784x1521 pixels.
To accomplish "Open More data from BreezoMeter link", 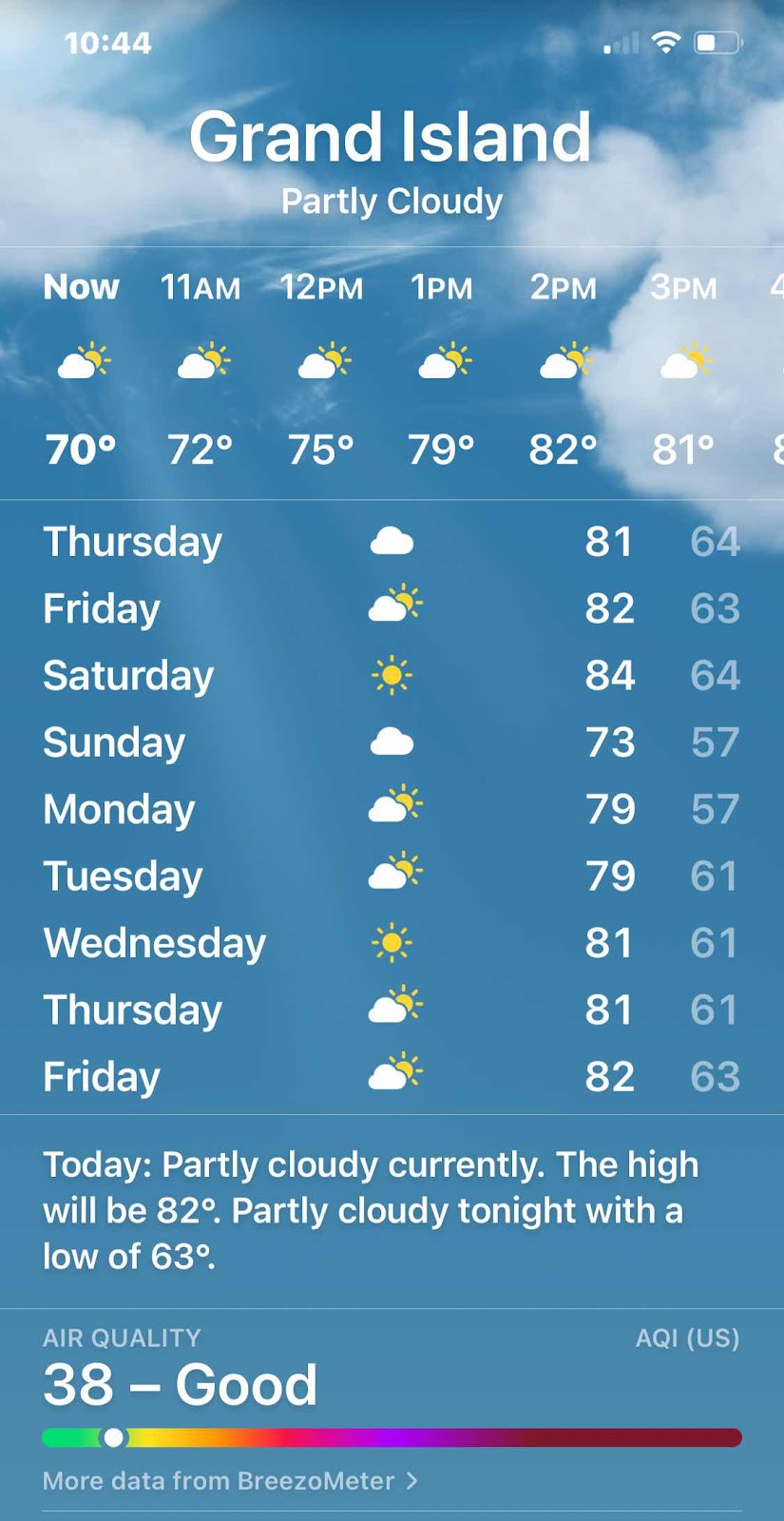I will pos(229,1480).
